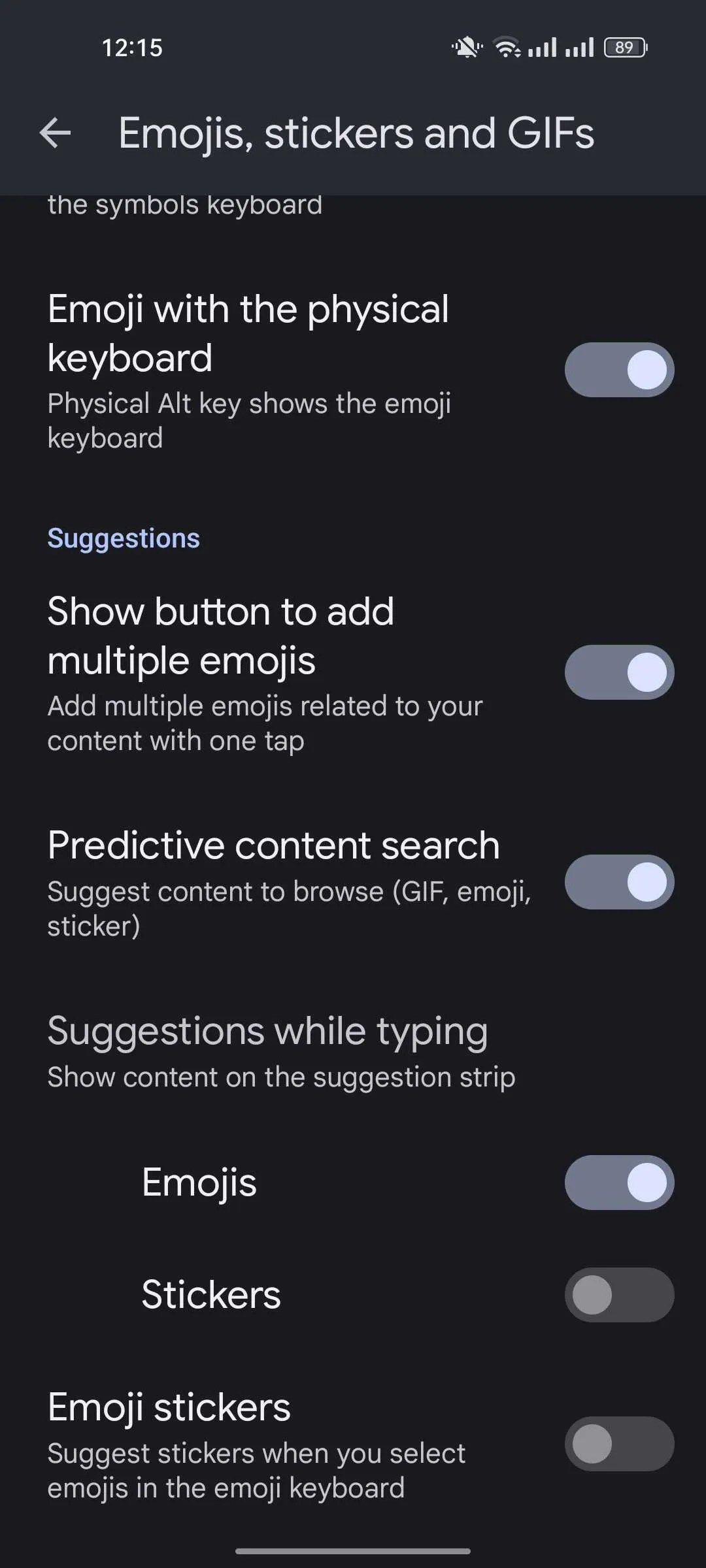Enable Stickers suggestions while typing
This screenshot has width=706, height=1568.
618,1296
